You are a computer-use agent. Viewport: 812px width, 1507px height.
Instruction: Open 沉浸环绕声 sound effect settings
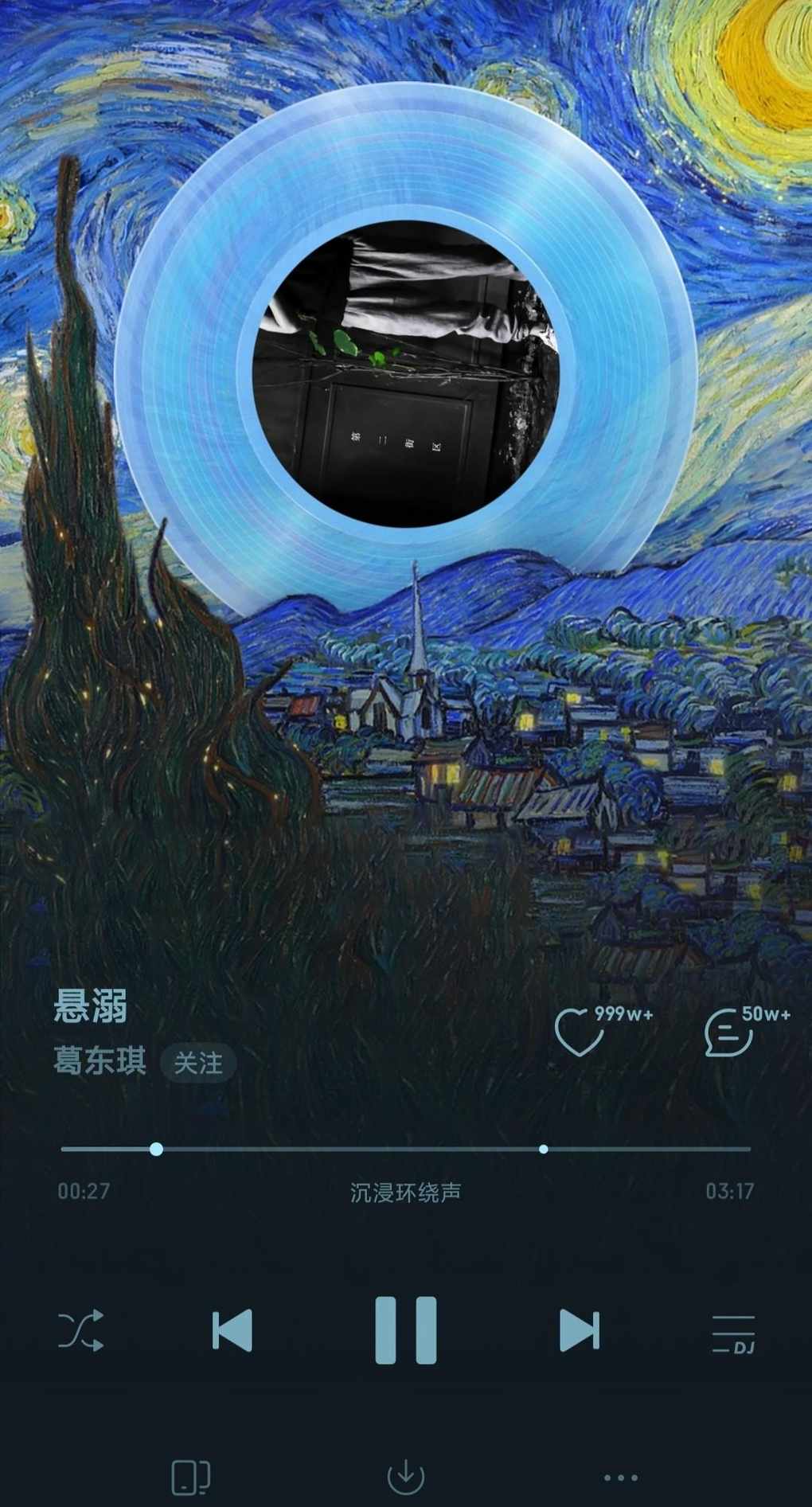click(x=405, y=1192)
